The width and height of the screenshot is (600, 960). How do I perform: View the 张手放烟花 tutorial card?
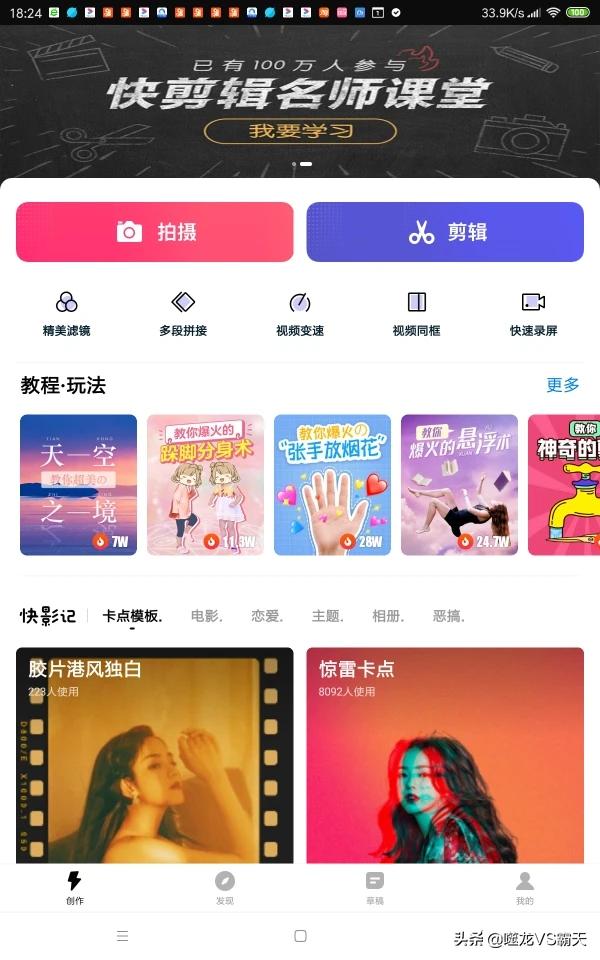(x=332, y=485)
